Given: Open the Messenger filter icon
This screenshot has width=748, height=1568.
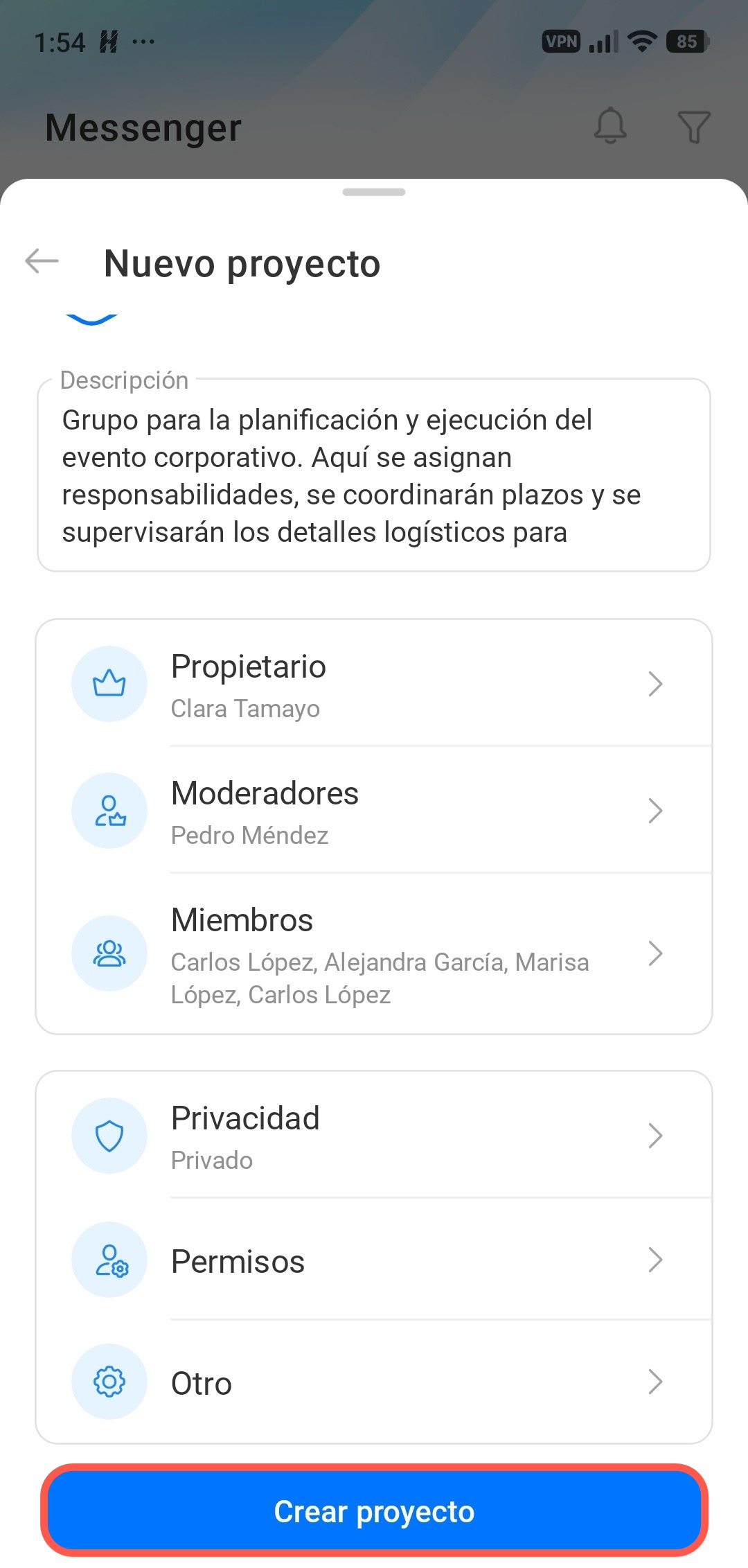Looking at the screenshot, I should click(693, 127).
